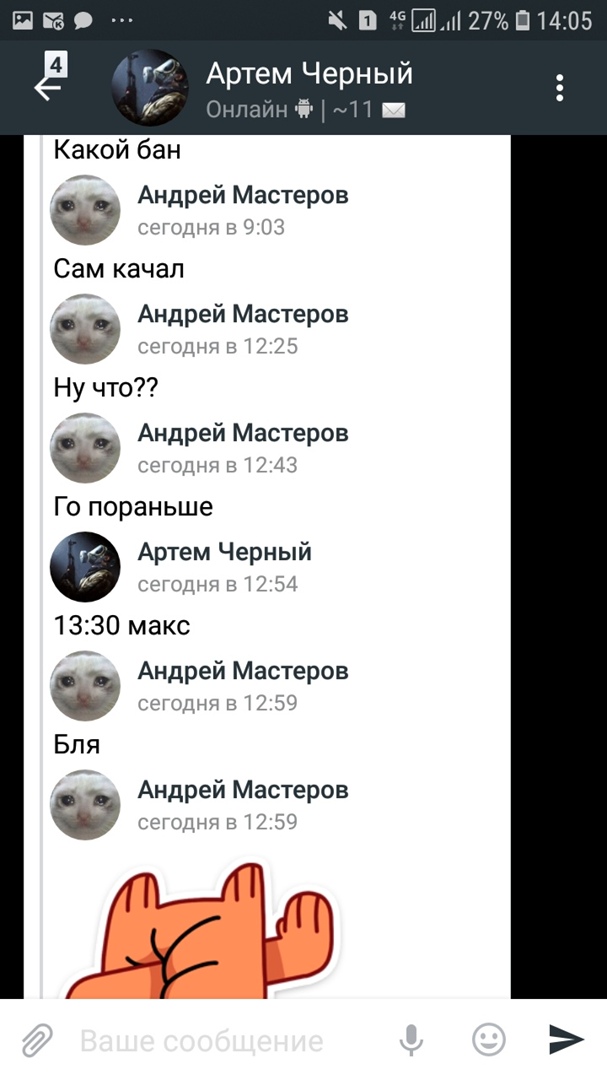
Task: Go back to the conversations list
Action: pos(47,86)
